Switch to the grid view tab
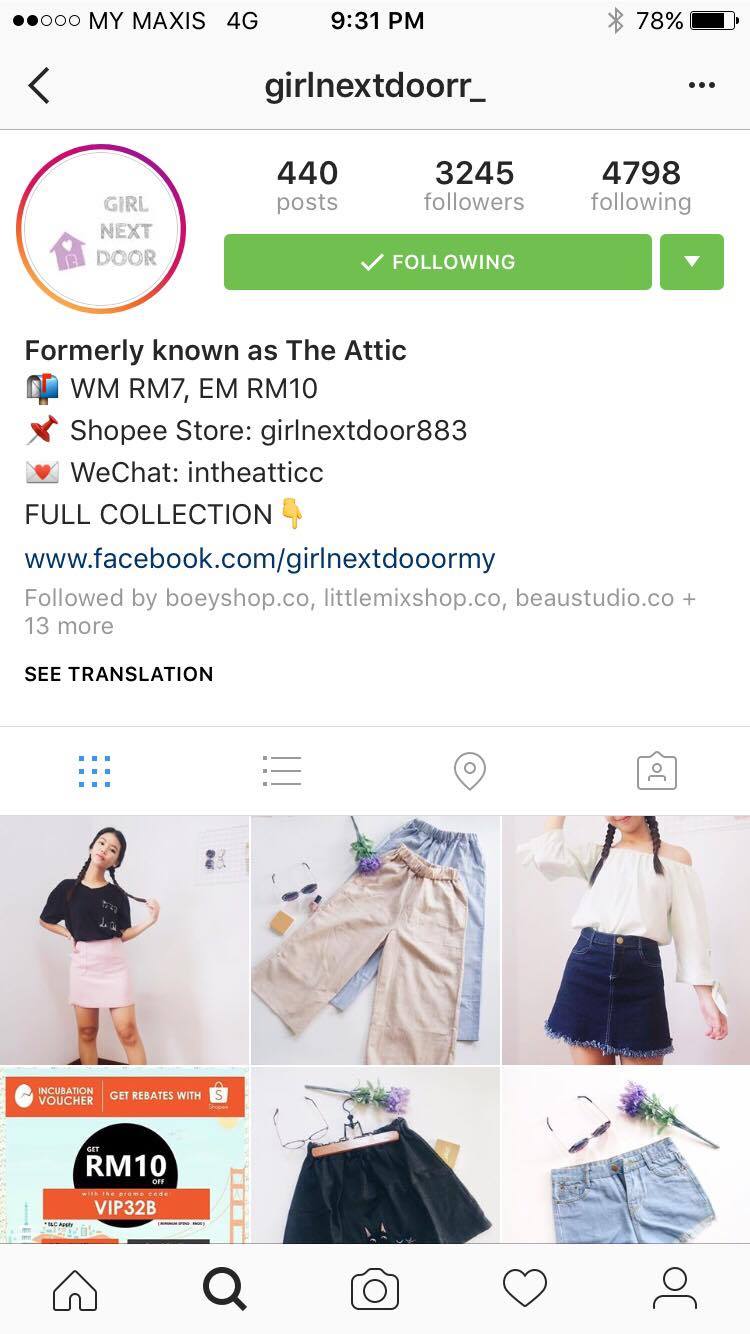750x1334 pixels. point(94,771)
